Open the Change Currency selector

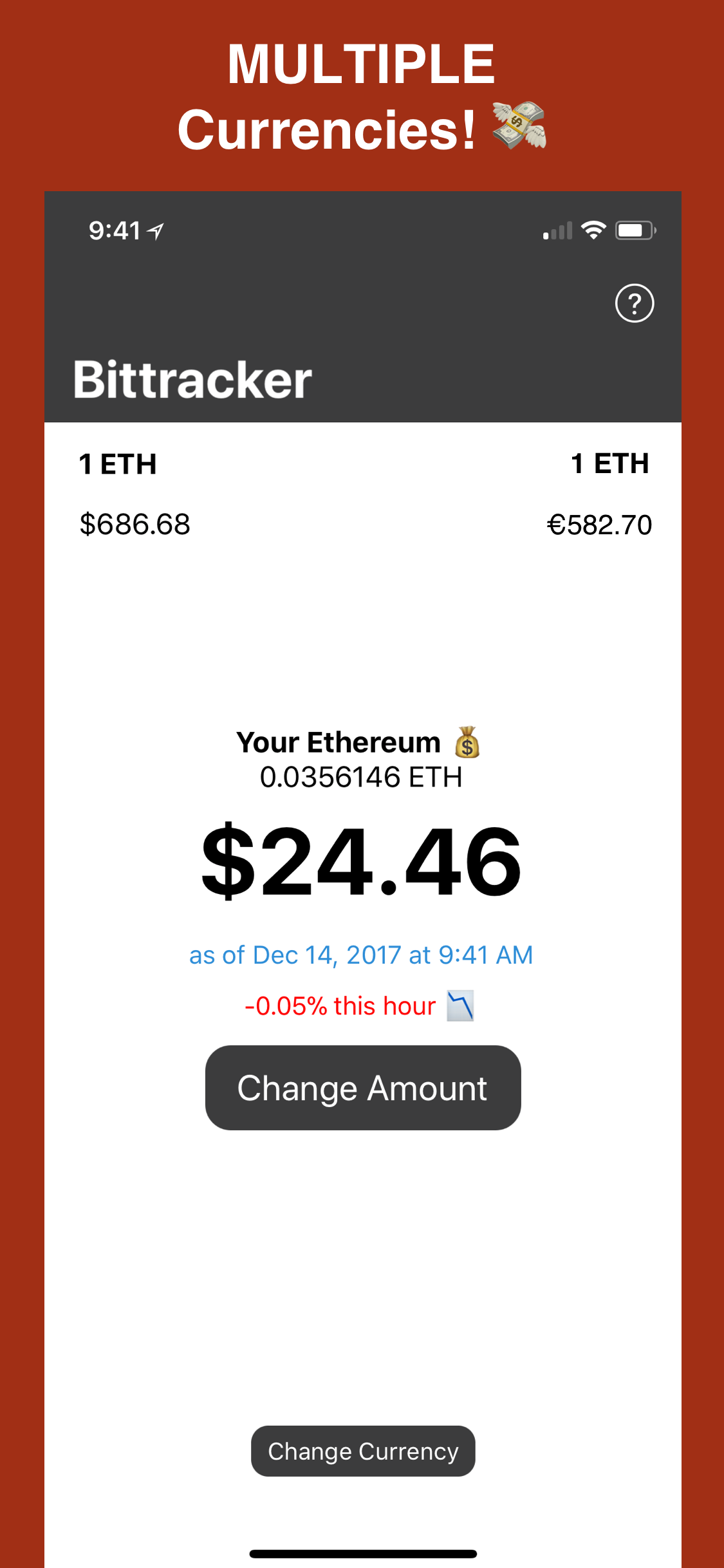(362, 1451)
